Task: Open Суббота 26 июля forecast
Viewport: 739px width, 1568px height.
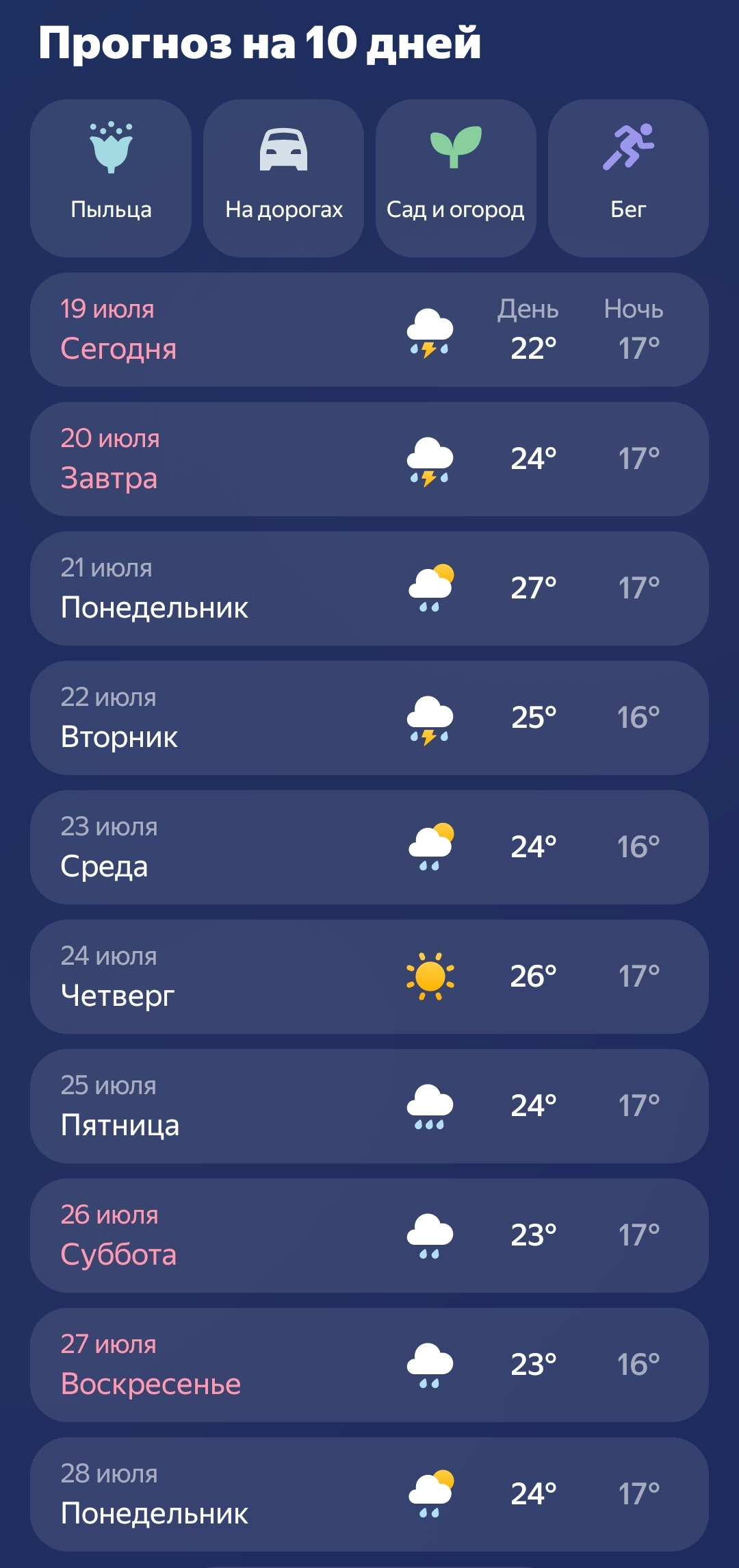Action: (369, 1235)
